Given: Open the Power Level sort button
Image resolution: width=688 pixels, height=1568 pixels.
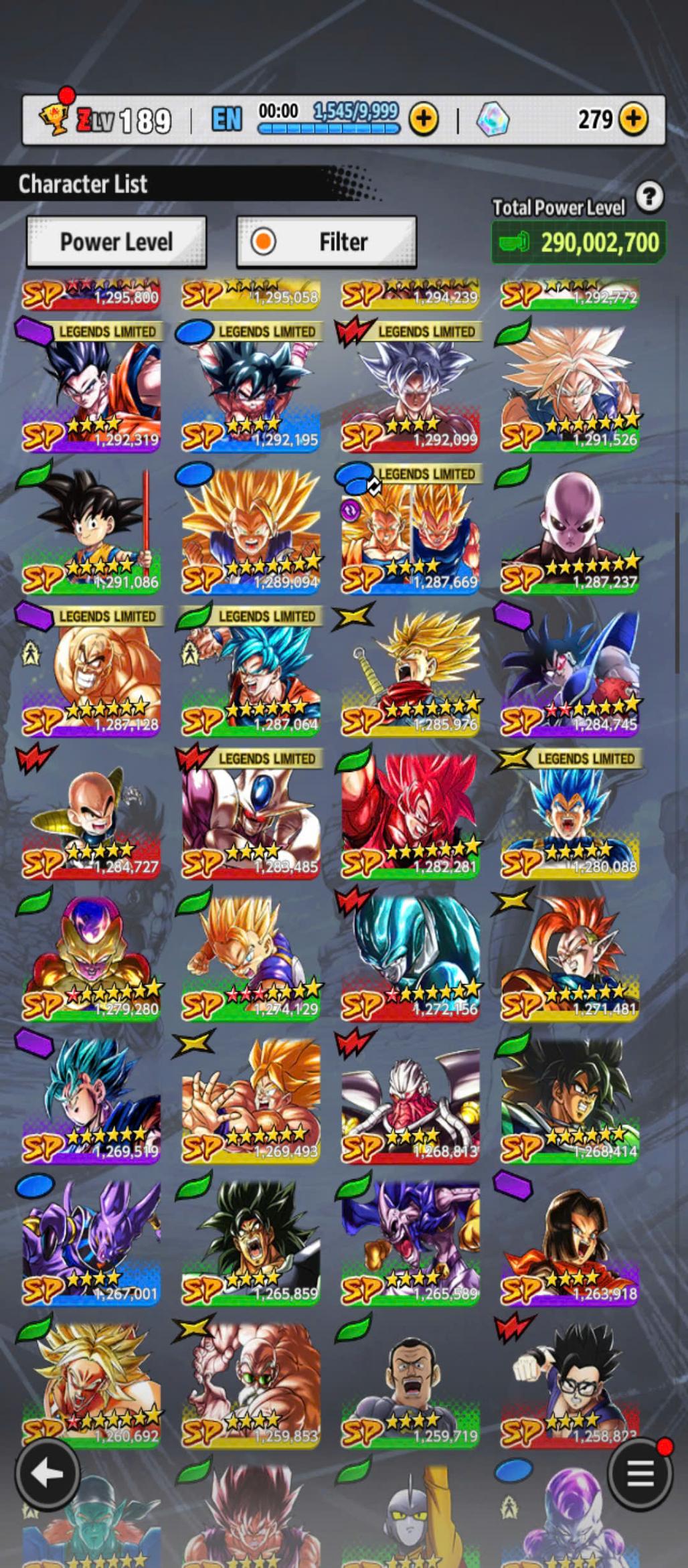Looking at the screenshot, I should point(116,242).
